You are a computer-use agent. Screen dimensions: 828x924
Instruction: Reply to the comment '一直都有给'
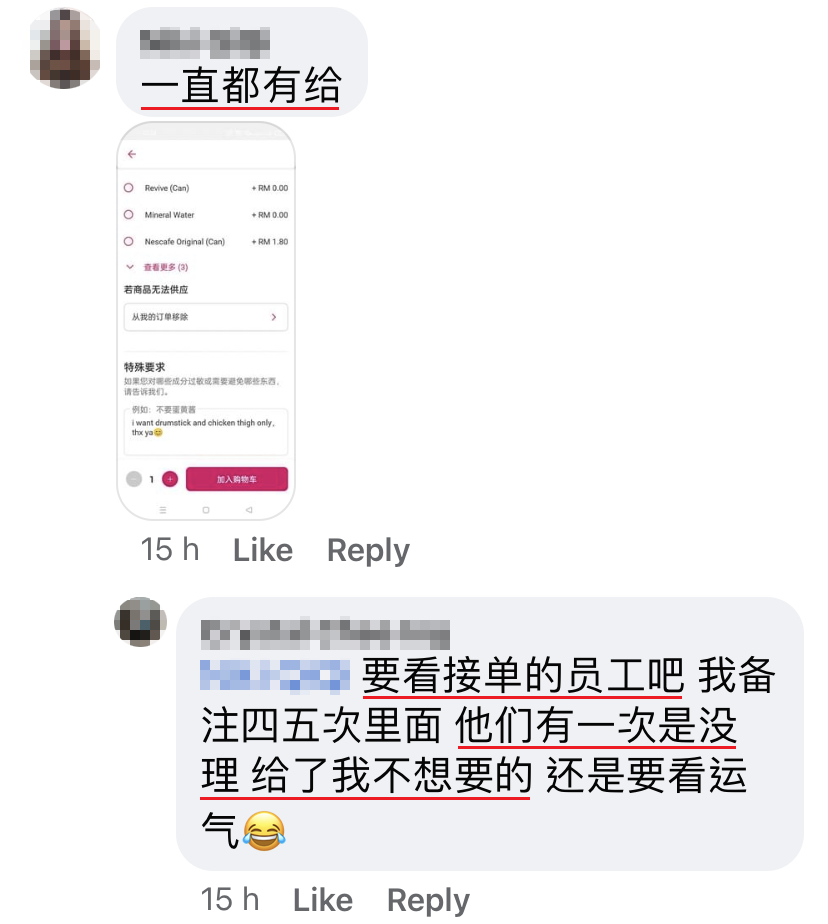368,550
